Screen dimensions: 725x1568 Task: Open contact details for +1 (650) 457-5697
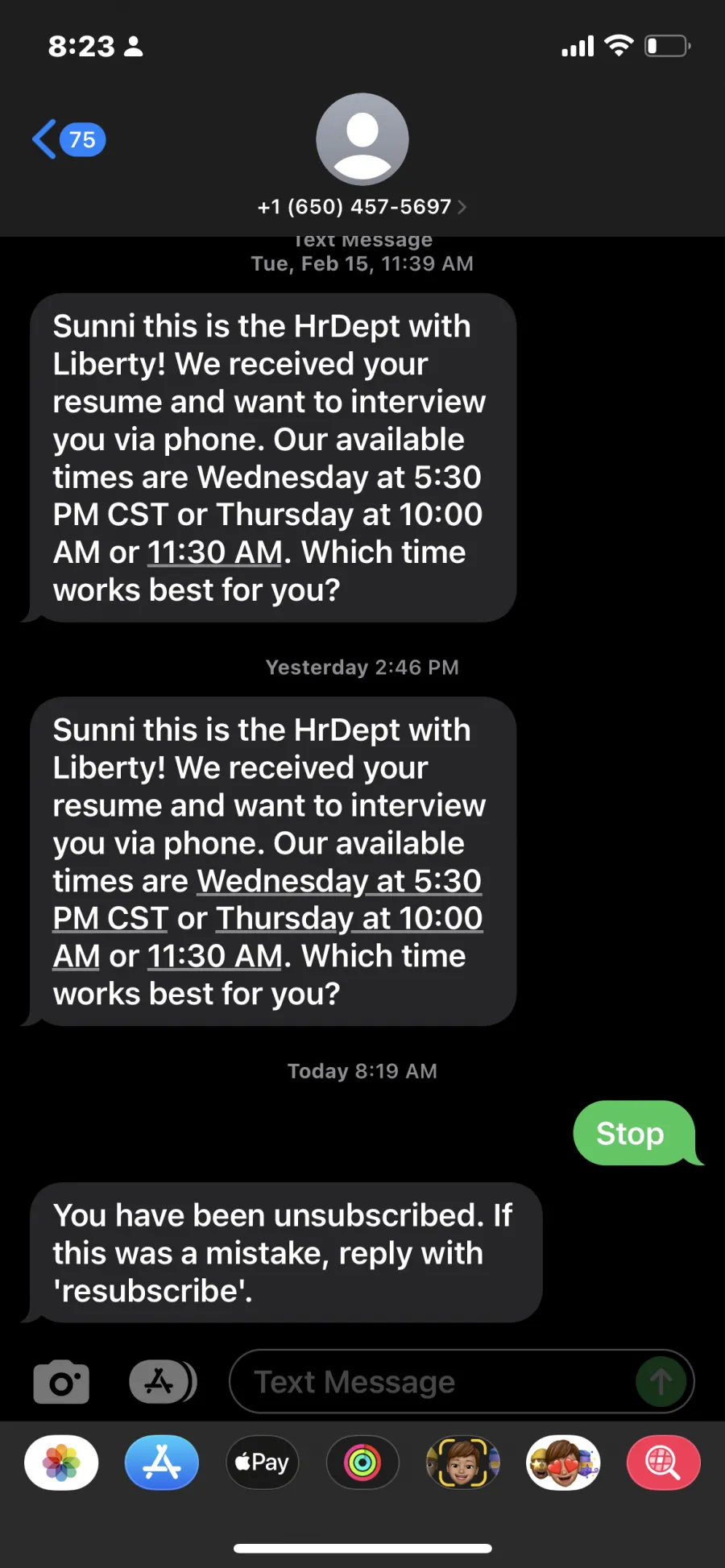pos(362,207)
